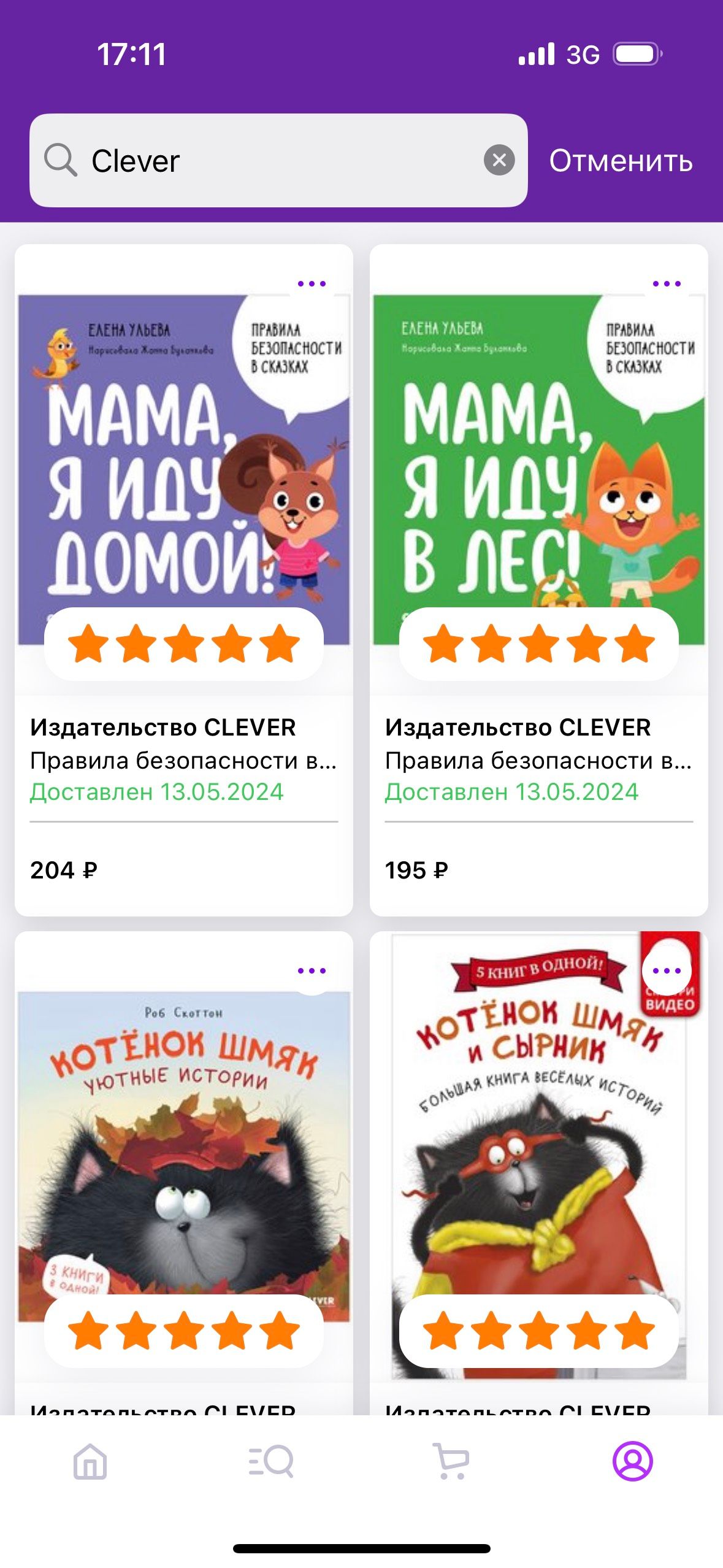Open the shopping cart tab
Image resolution: width=723 pixels, height=1568 pixels.
tap(452, 1461)
